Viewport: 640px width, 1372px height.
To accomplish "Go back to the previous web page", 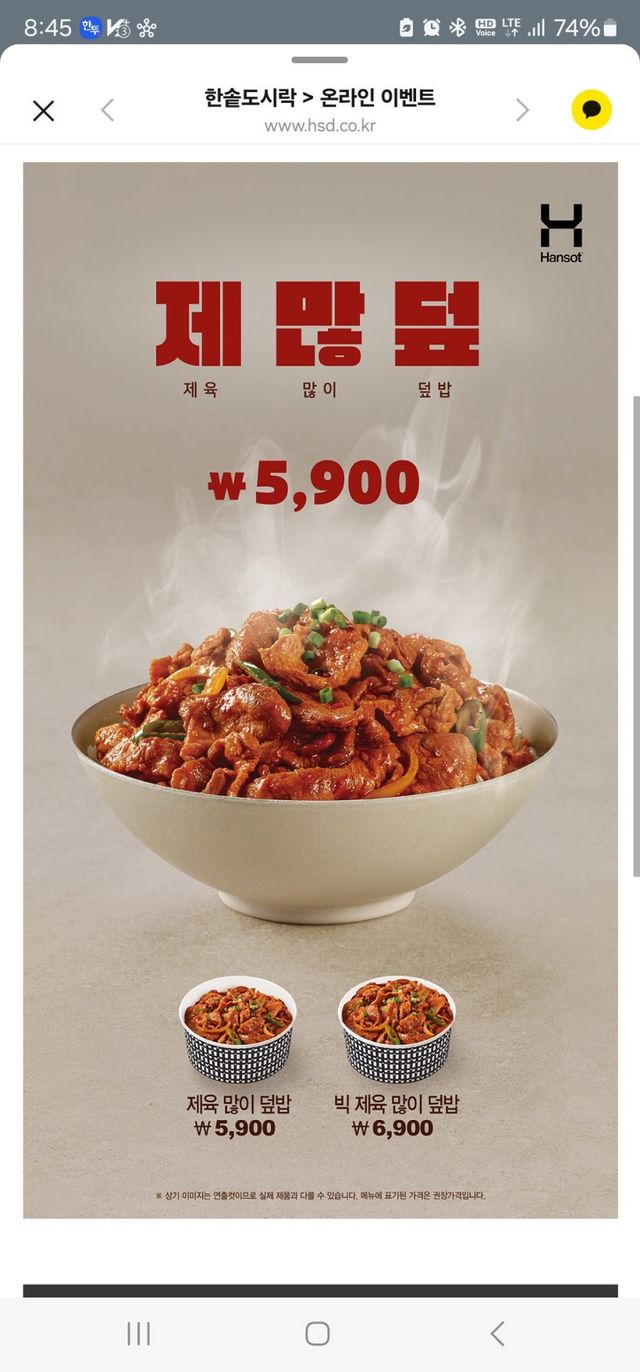I will [108, 110].
